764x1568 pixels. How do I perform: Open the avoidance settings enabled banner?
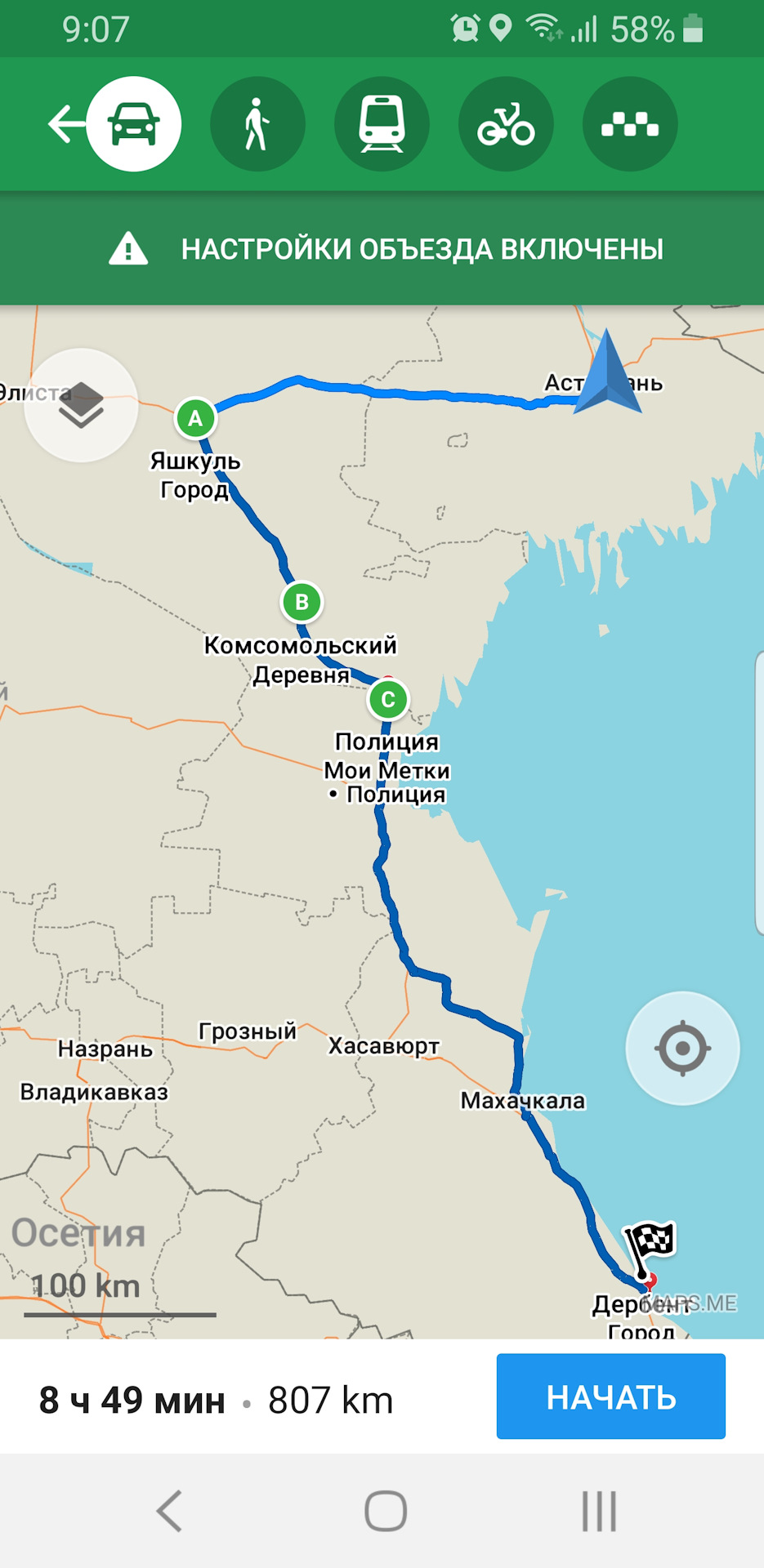(x=382, y=249)
